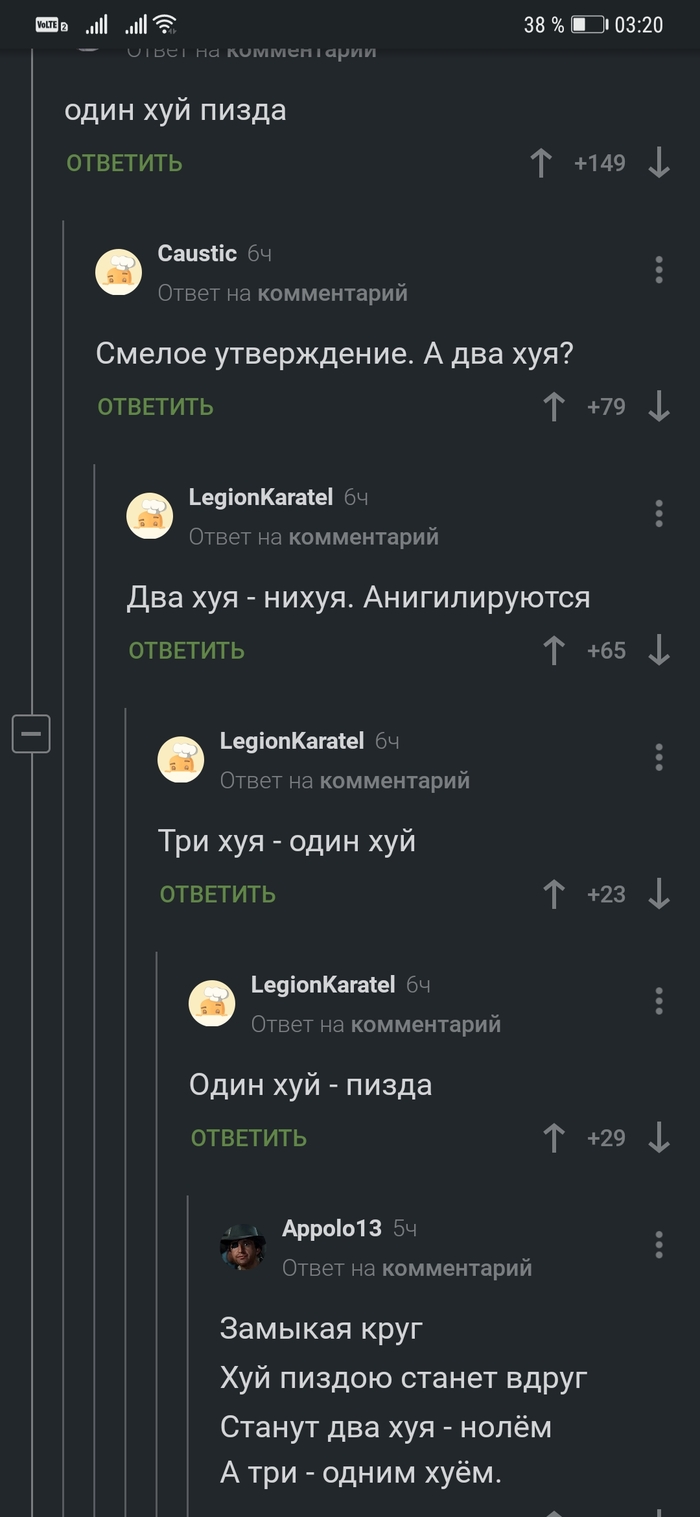Downvote Caustic's comment with +79
The width and height of the screenshot is (700, 1517).
coord(659,407)
